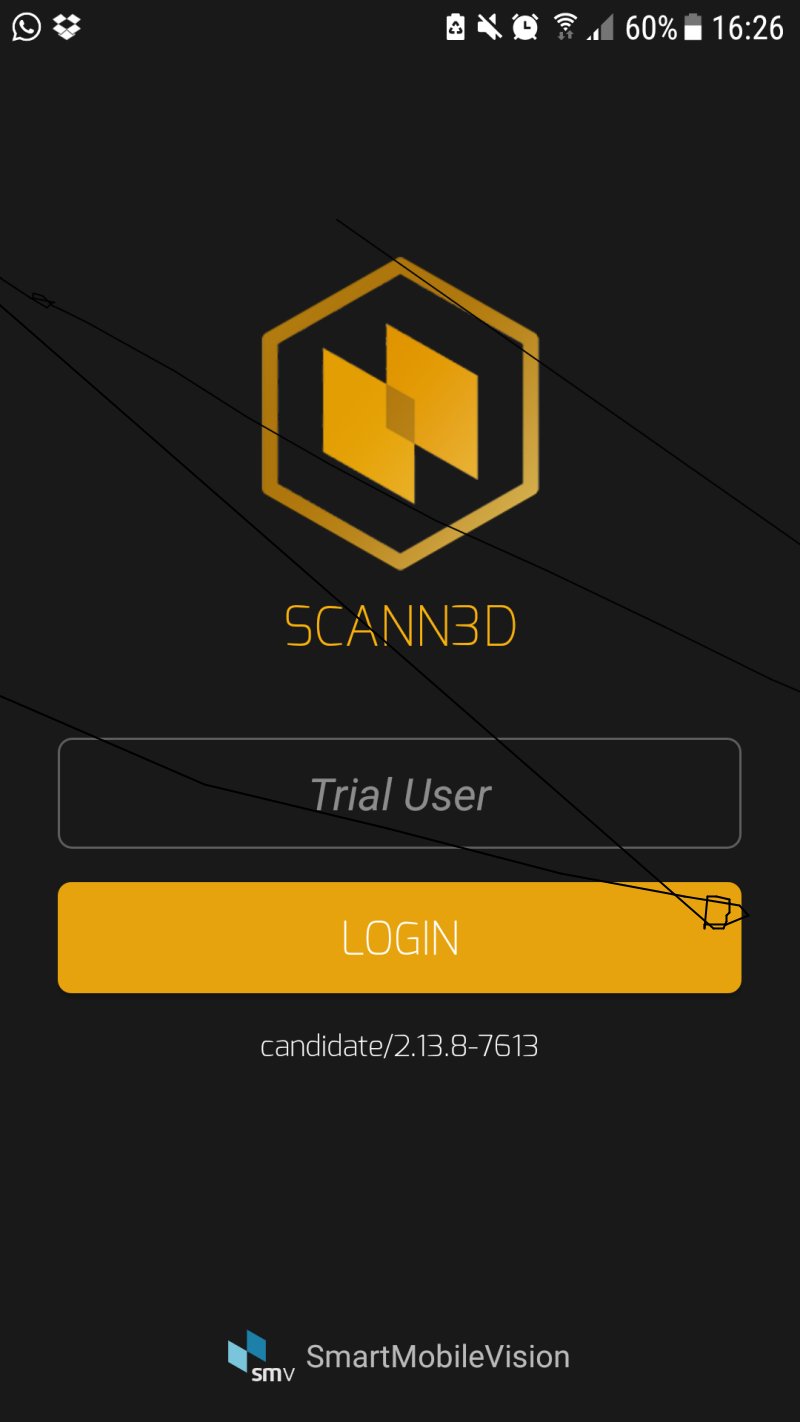Image resolution: width=800 pixels, height=1422 pixels.
Task: Tap the yellow LOGIN button
Action: tap(399, 937)
